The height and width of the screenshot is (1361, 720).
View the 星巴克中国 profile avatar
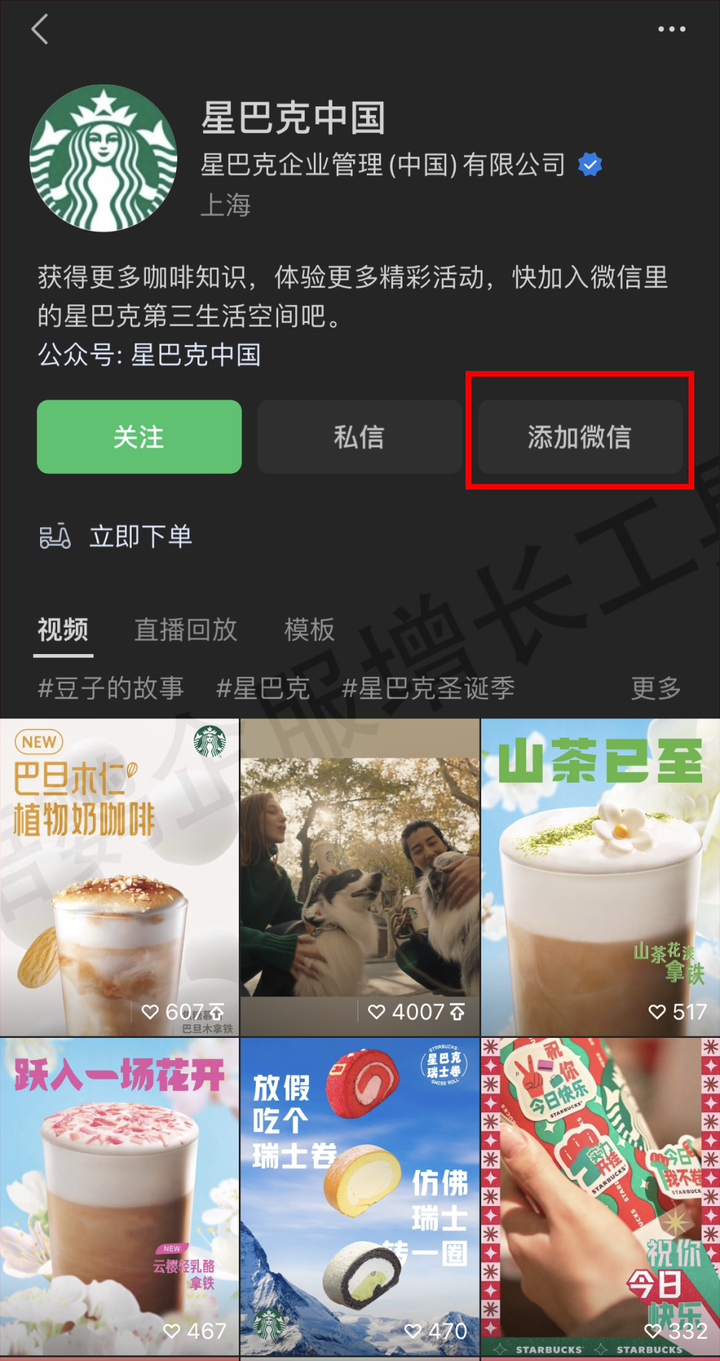(x=104, y=159)
